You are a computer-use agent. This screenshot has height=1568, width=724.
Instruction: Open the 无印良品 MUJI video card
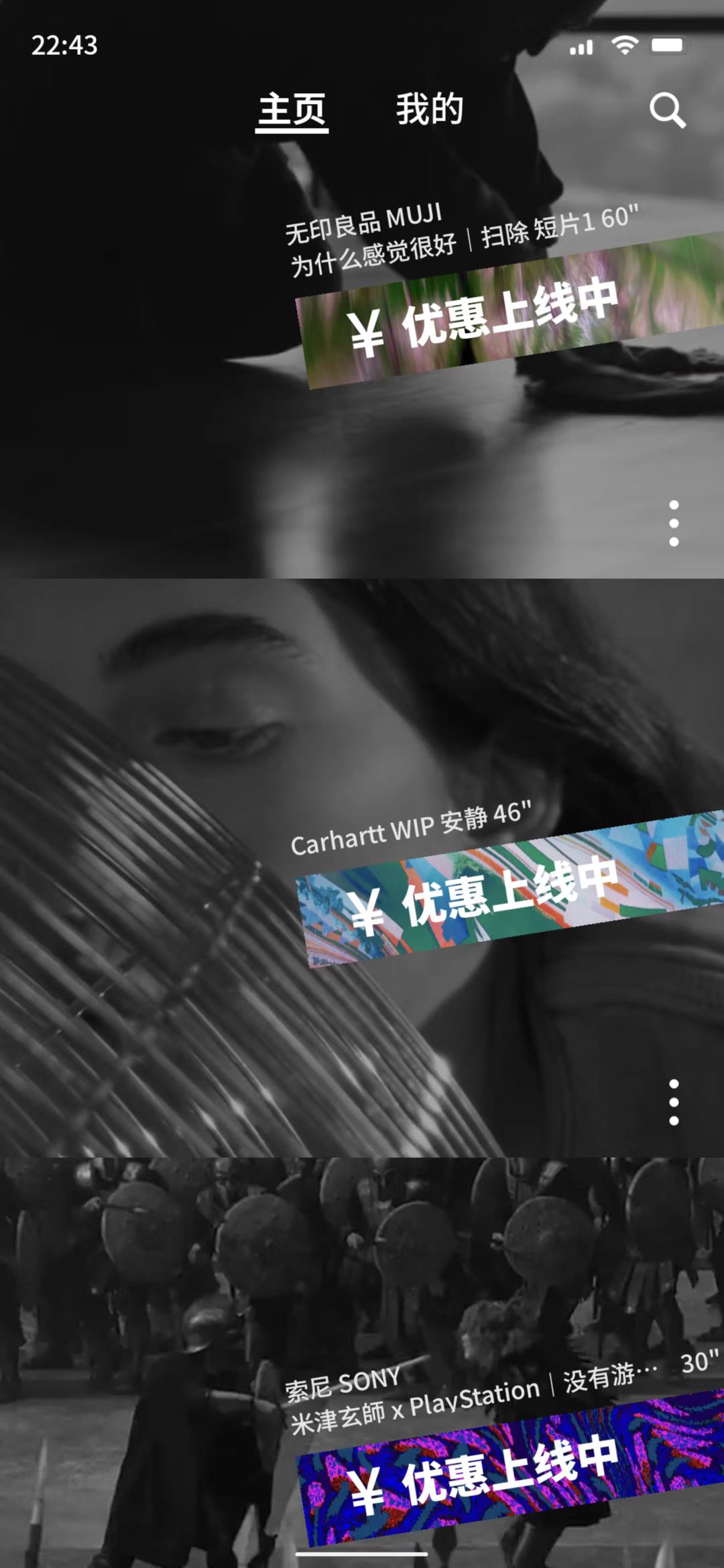point(362,289)
